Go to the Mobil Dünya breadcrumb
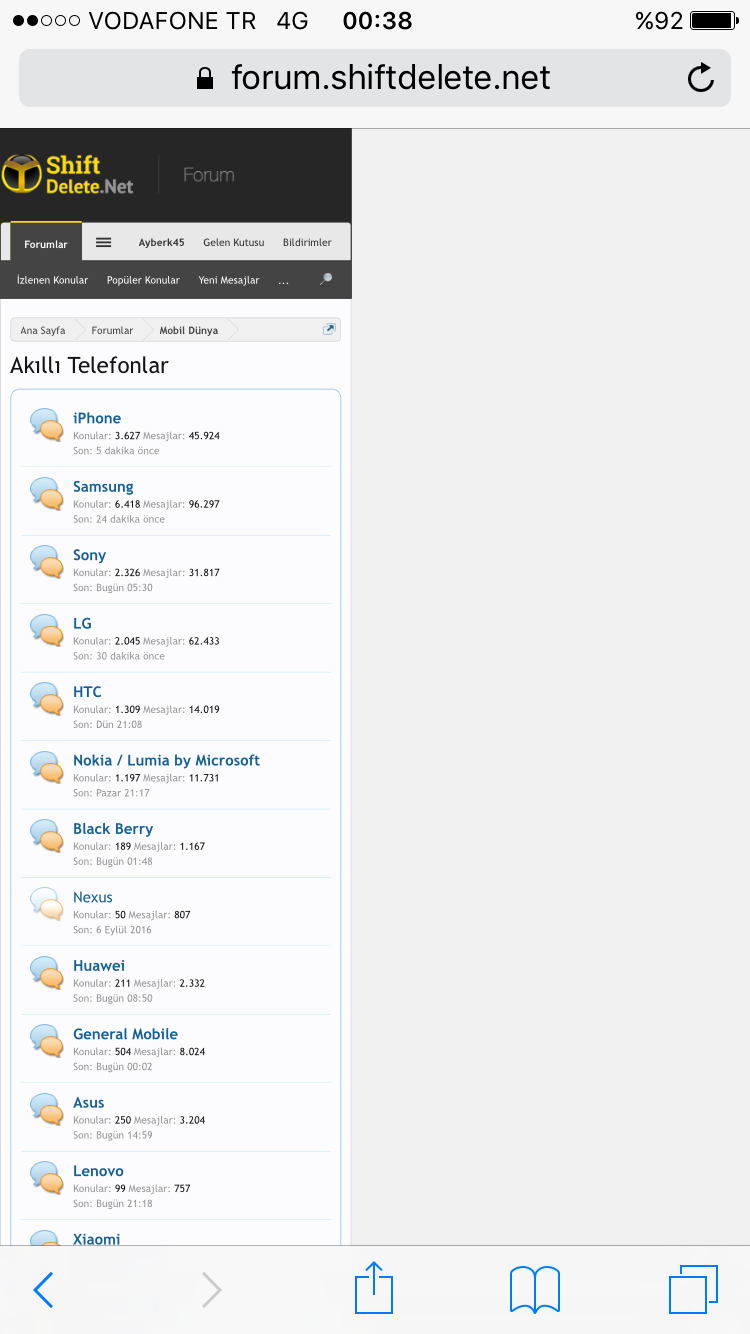 coord(189,330)
